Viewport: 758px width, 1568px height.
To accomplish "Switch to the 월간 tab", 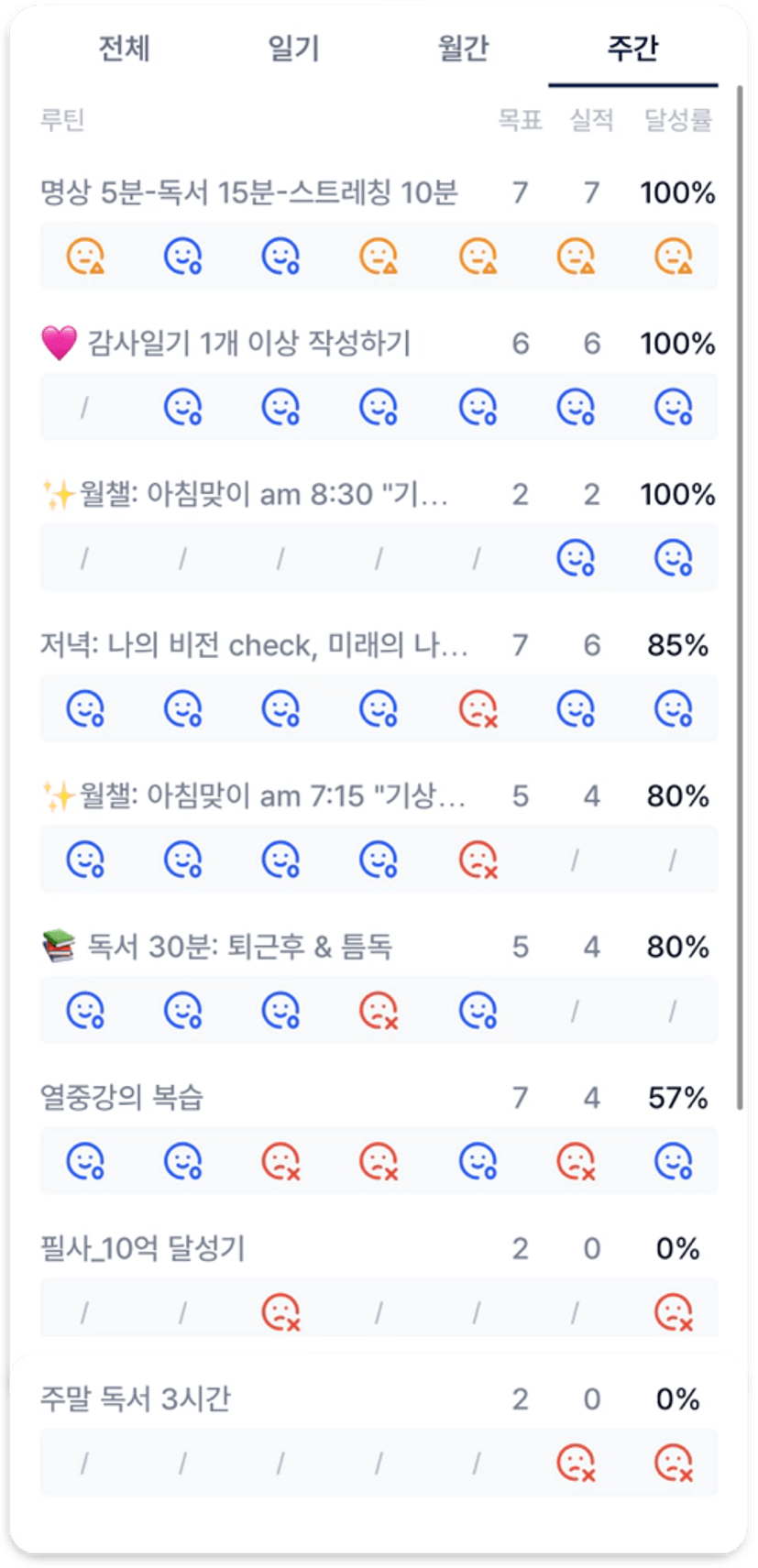I will click(x=463, y=49).
